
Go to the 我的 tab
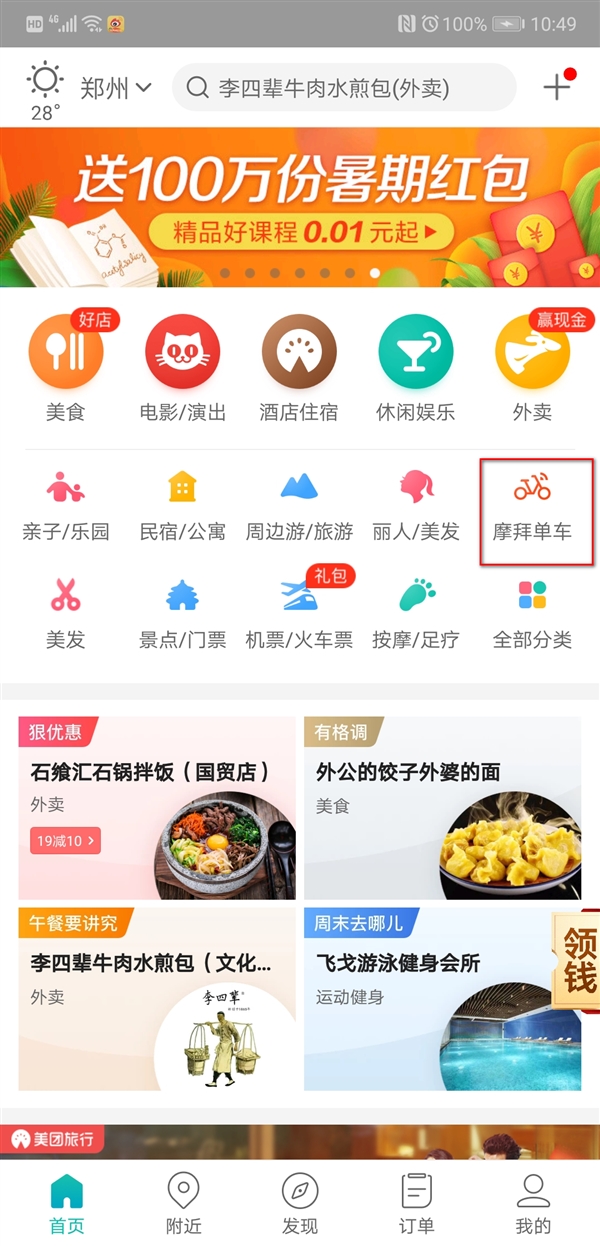tap(533, 1204)
